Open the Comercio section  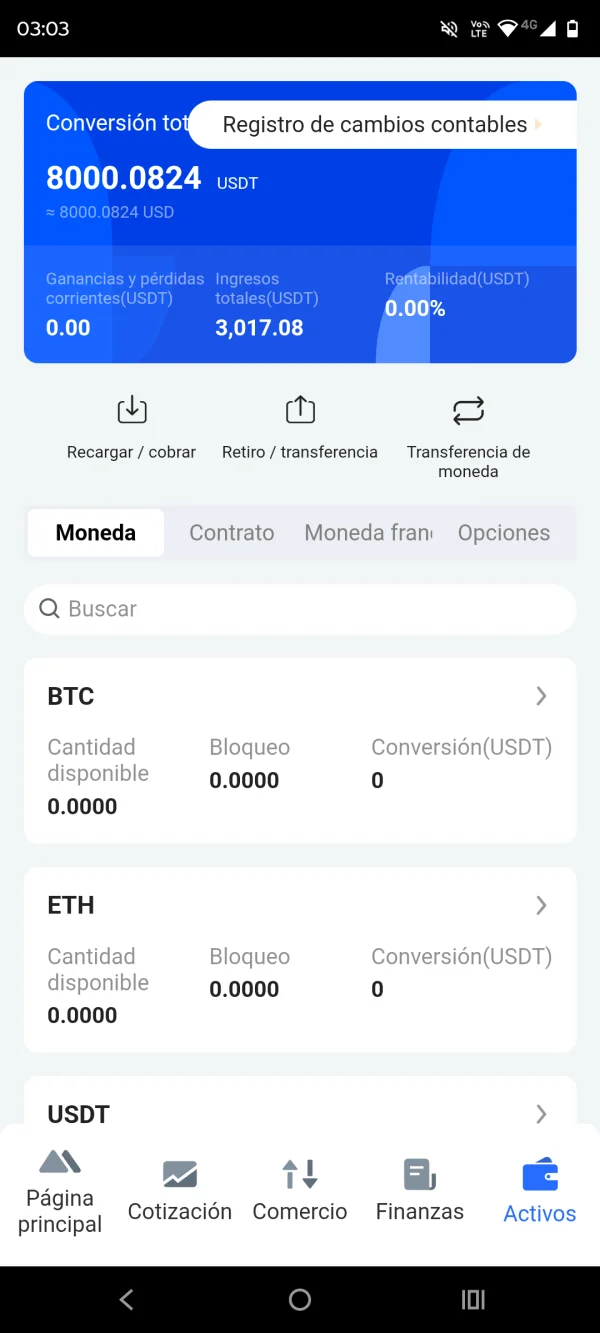point(300,1194)
